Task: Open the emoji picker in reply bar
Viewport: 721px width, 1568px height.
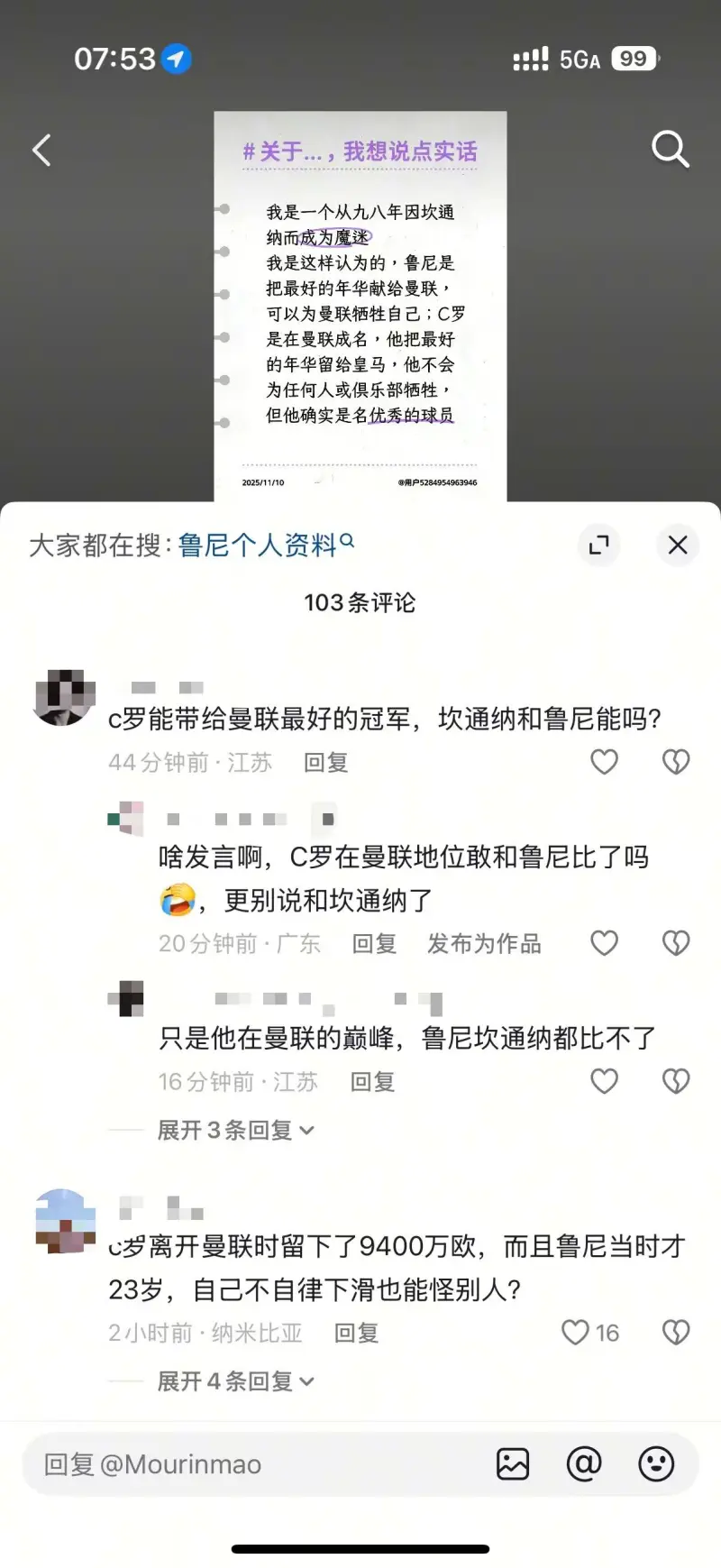Action: 656,1464
